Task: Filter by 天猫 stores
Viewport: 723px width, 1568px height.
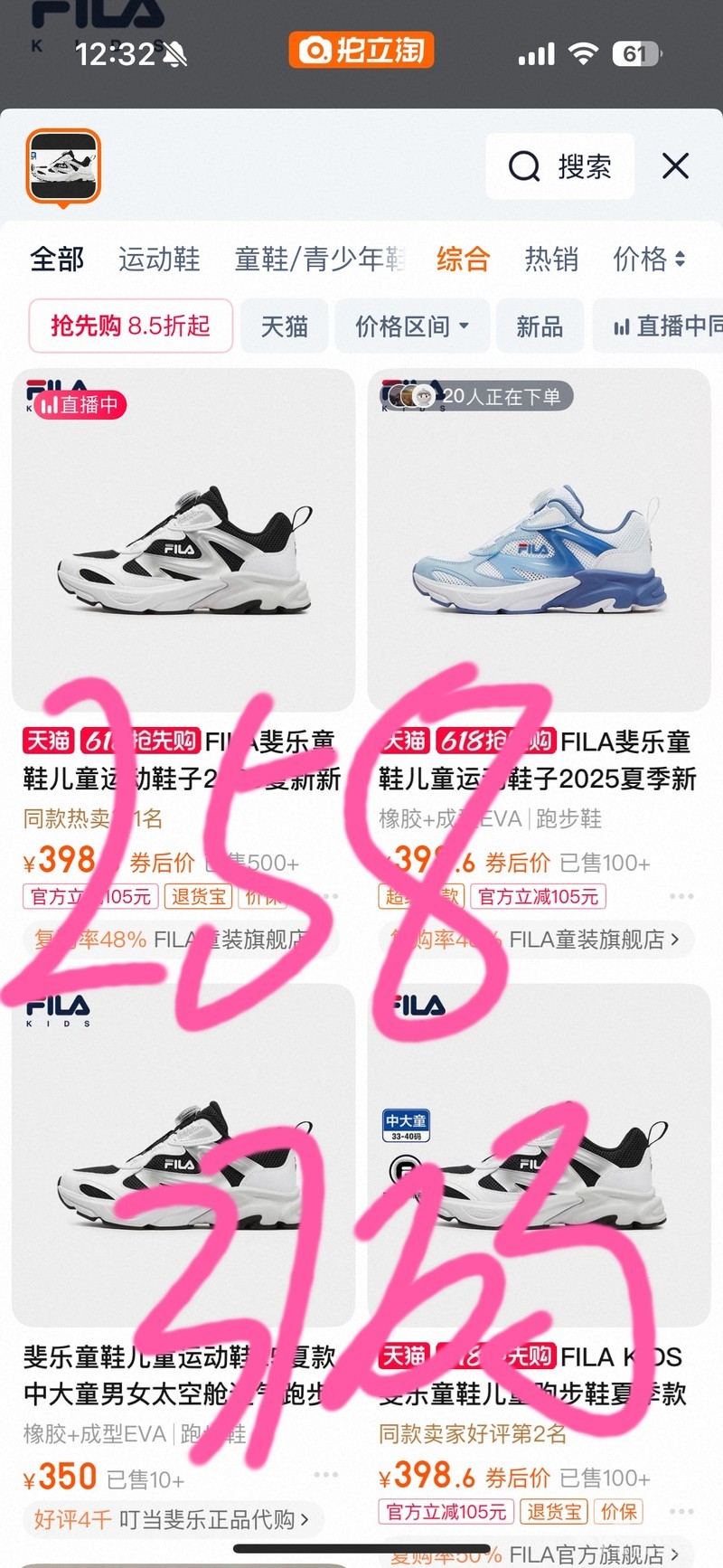Action: click(x=284, y=326)
